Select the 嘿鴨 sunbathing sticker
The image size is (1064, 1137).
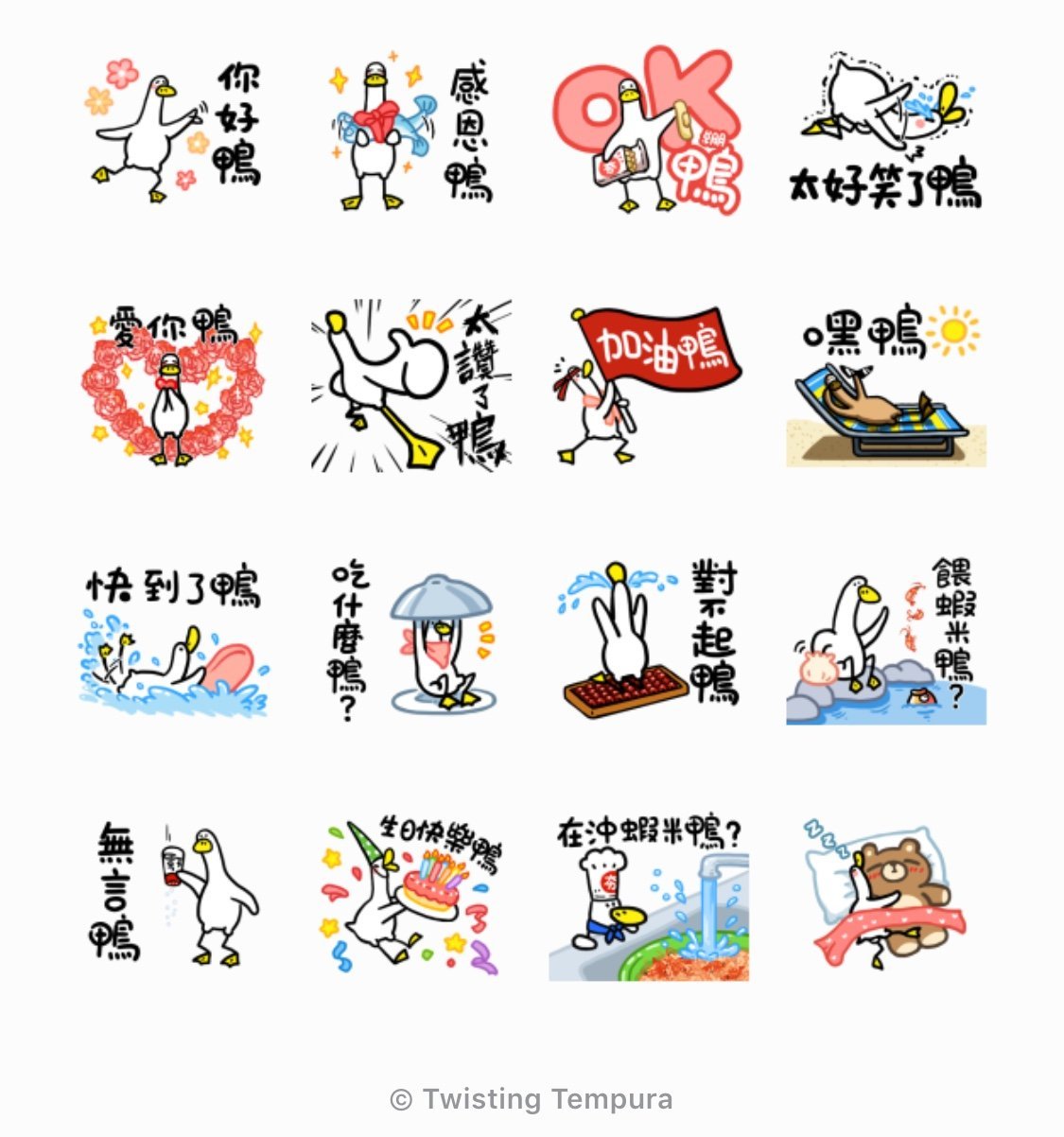(885, 385)
